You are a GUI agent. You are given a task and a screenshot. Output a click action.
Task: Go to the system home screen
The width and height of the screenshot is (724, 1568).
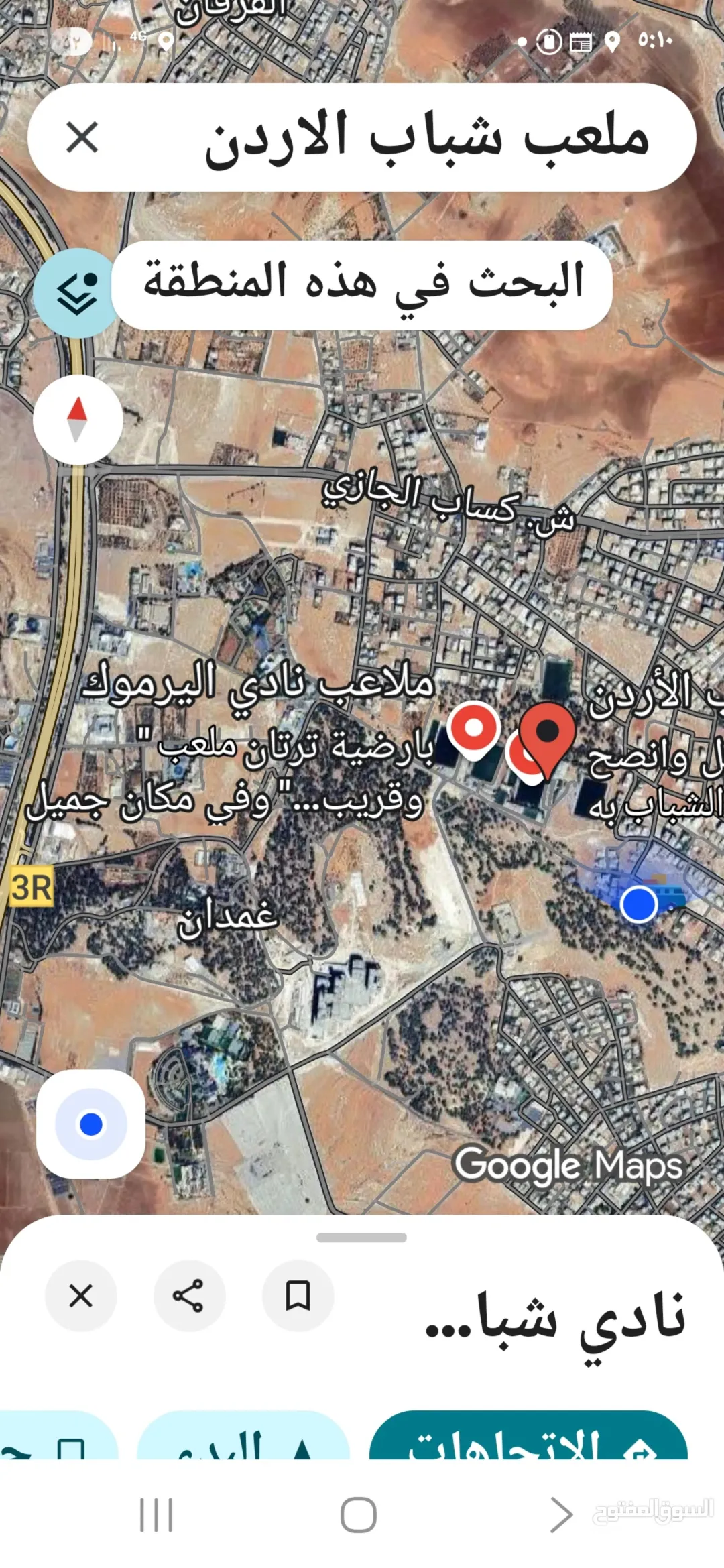click(x=359, y=1515)
